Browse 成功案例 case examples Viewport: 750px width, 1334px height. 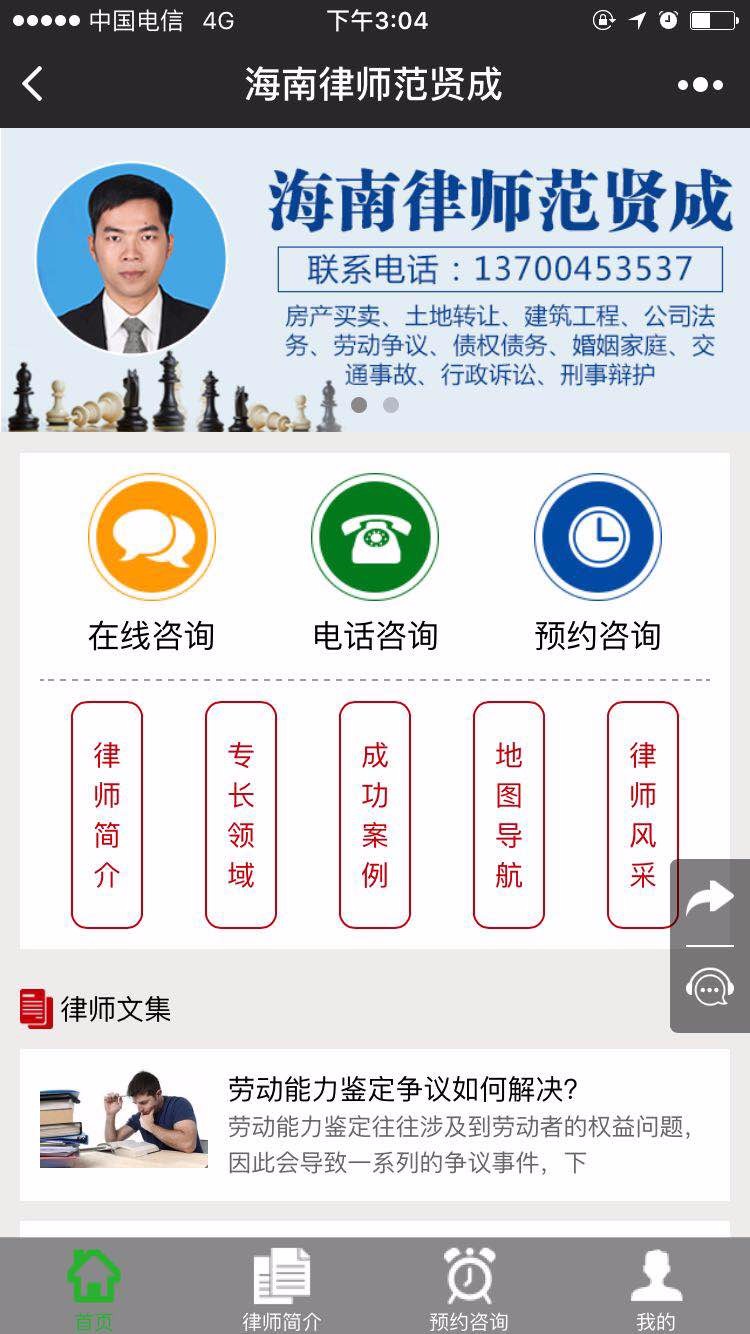[x=375, y=815]
